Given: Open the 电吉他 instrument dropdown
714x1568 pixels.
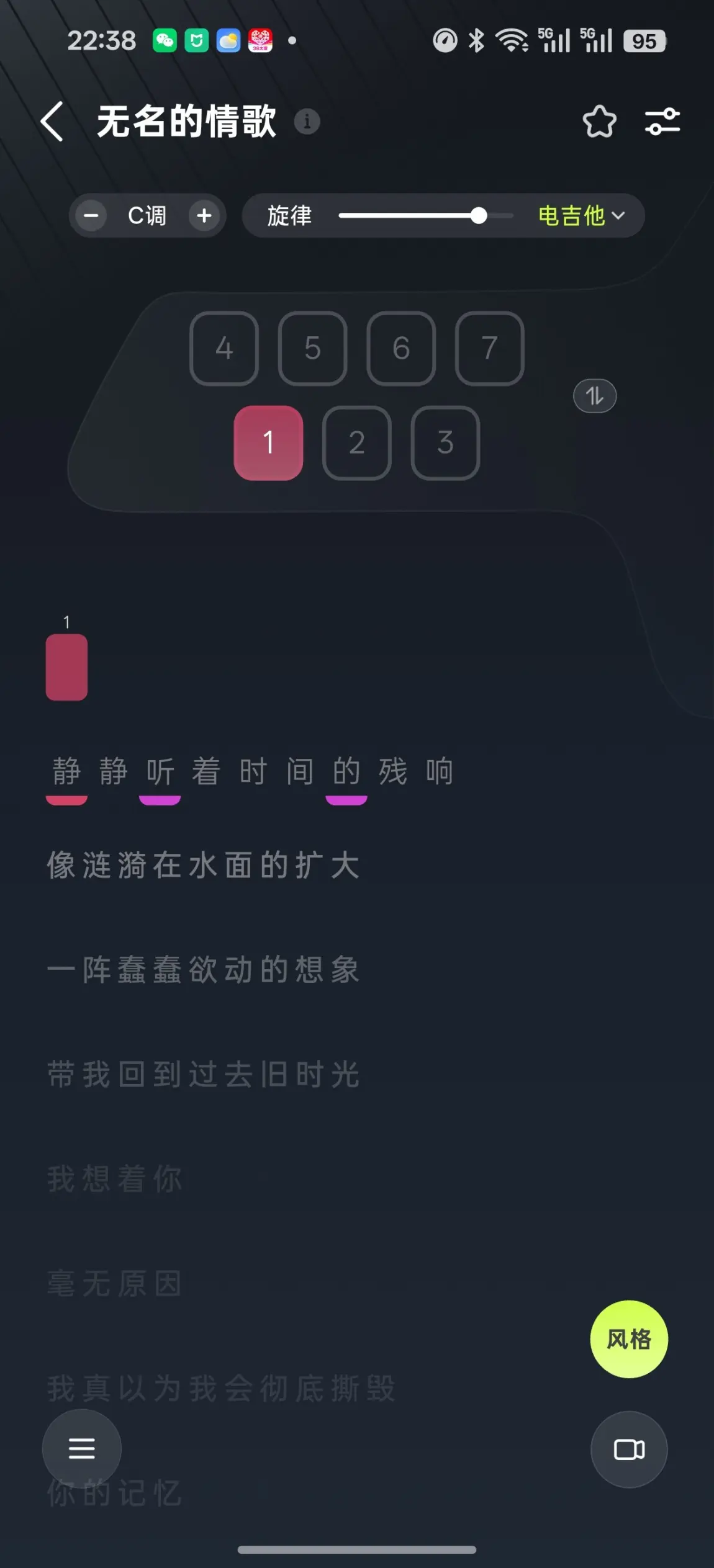Looking at the screenshot, I should tap(581, 216).
